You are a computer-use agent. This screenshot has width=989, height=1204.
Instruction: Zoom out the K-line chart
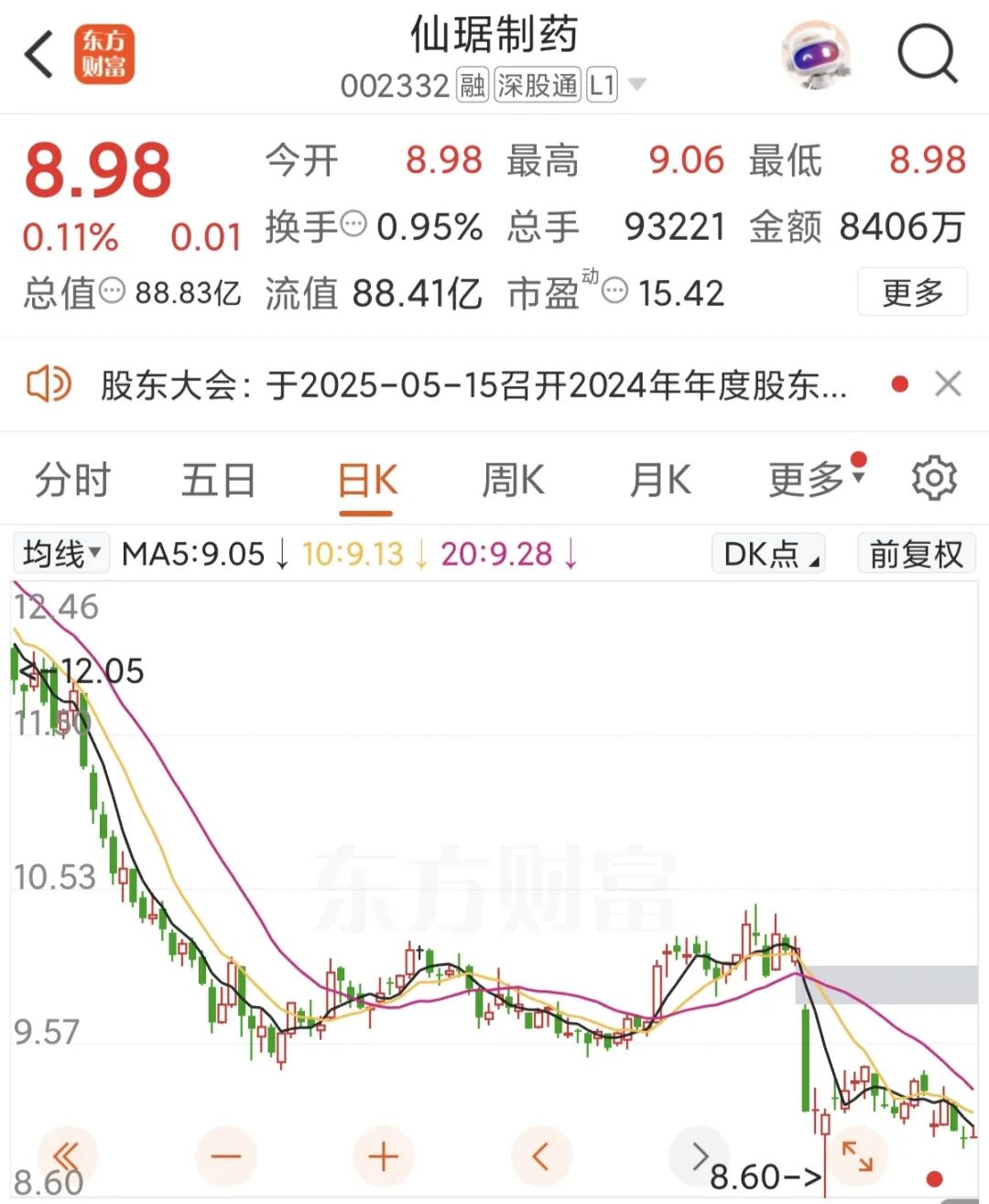[x=225, y=1156]
